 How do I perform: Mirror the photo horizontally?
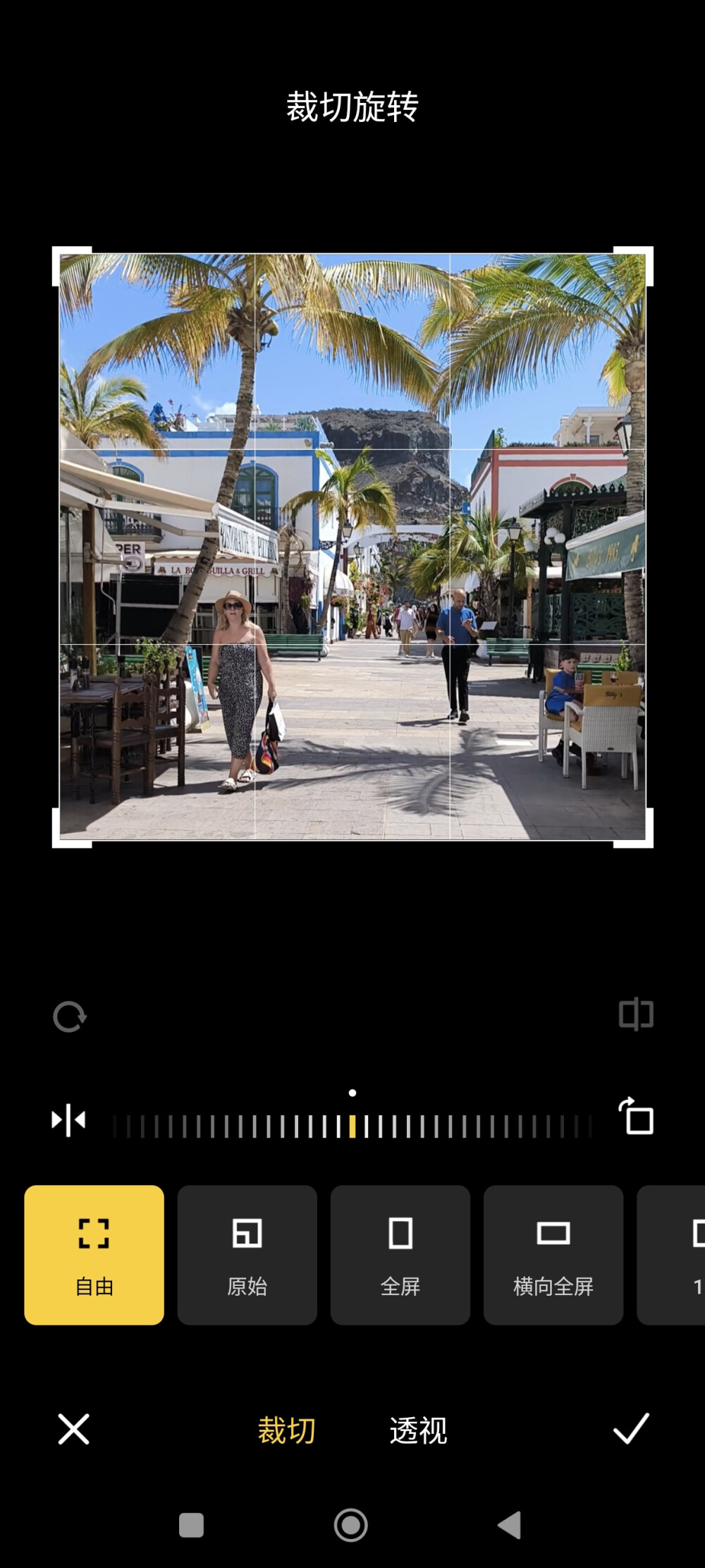(x=68, y=1120)
